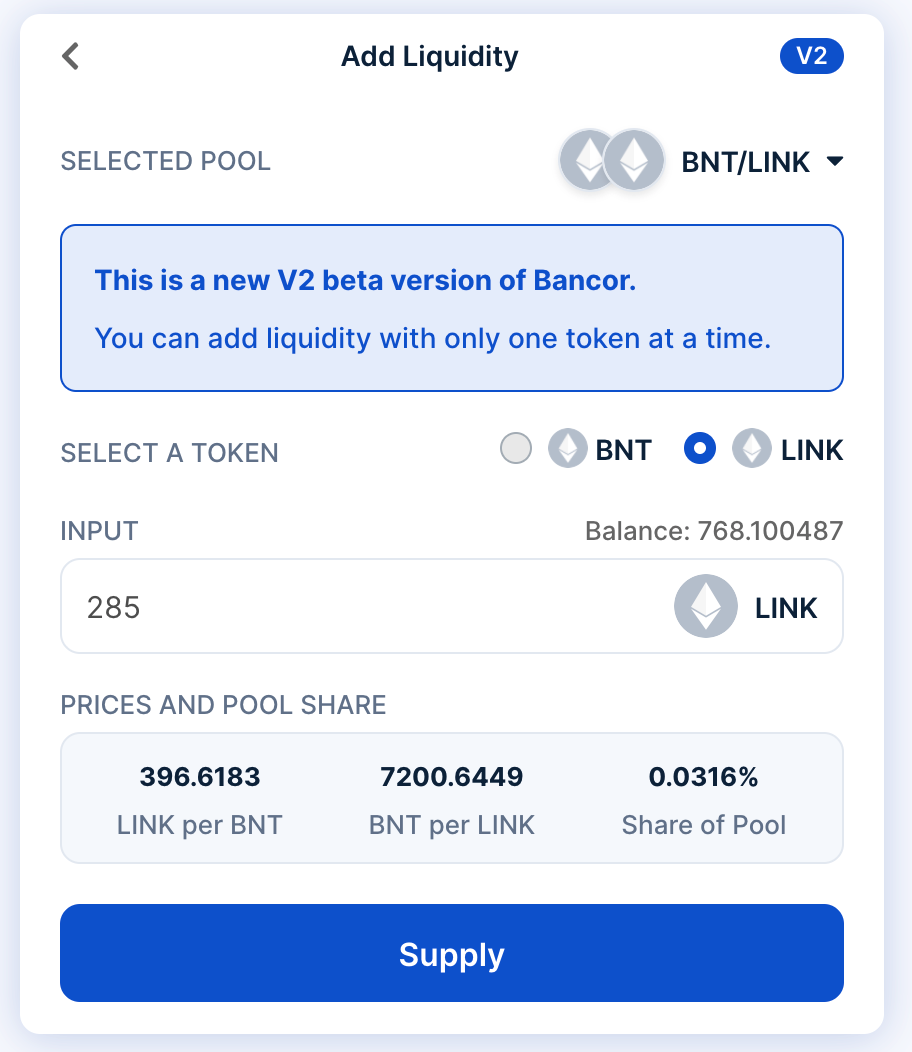Viewport: 912px width, 1052px height.
Task: Deselect the currently active LINK option
Action: [699, 448]
